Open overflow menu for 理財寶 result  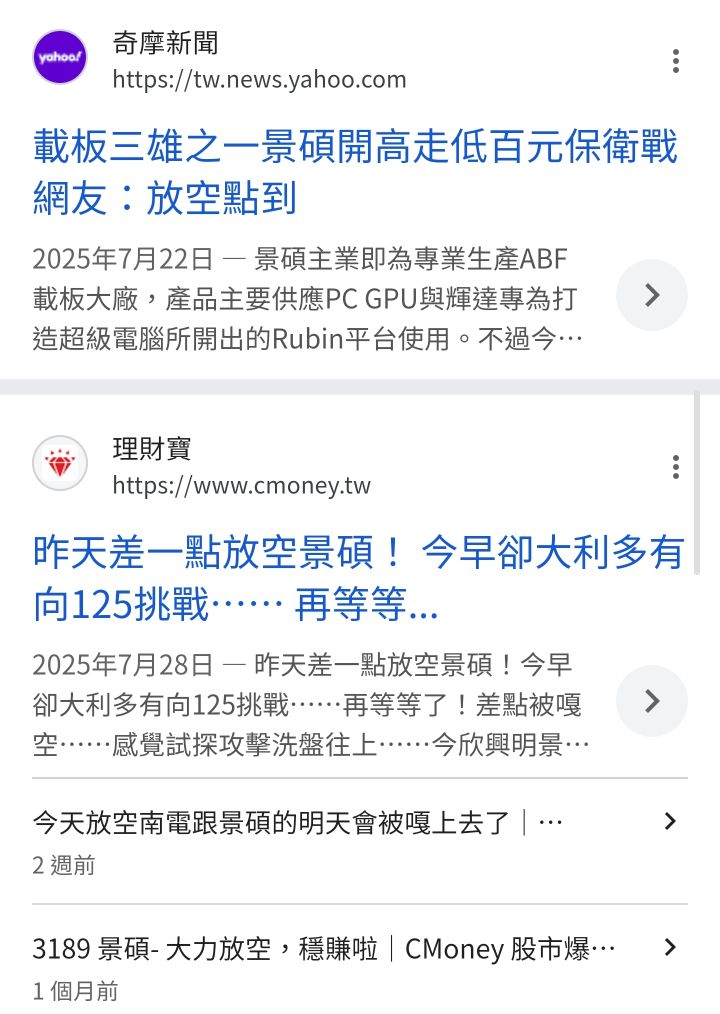click(x=676, y=467)
